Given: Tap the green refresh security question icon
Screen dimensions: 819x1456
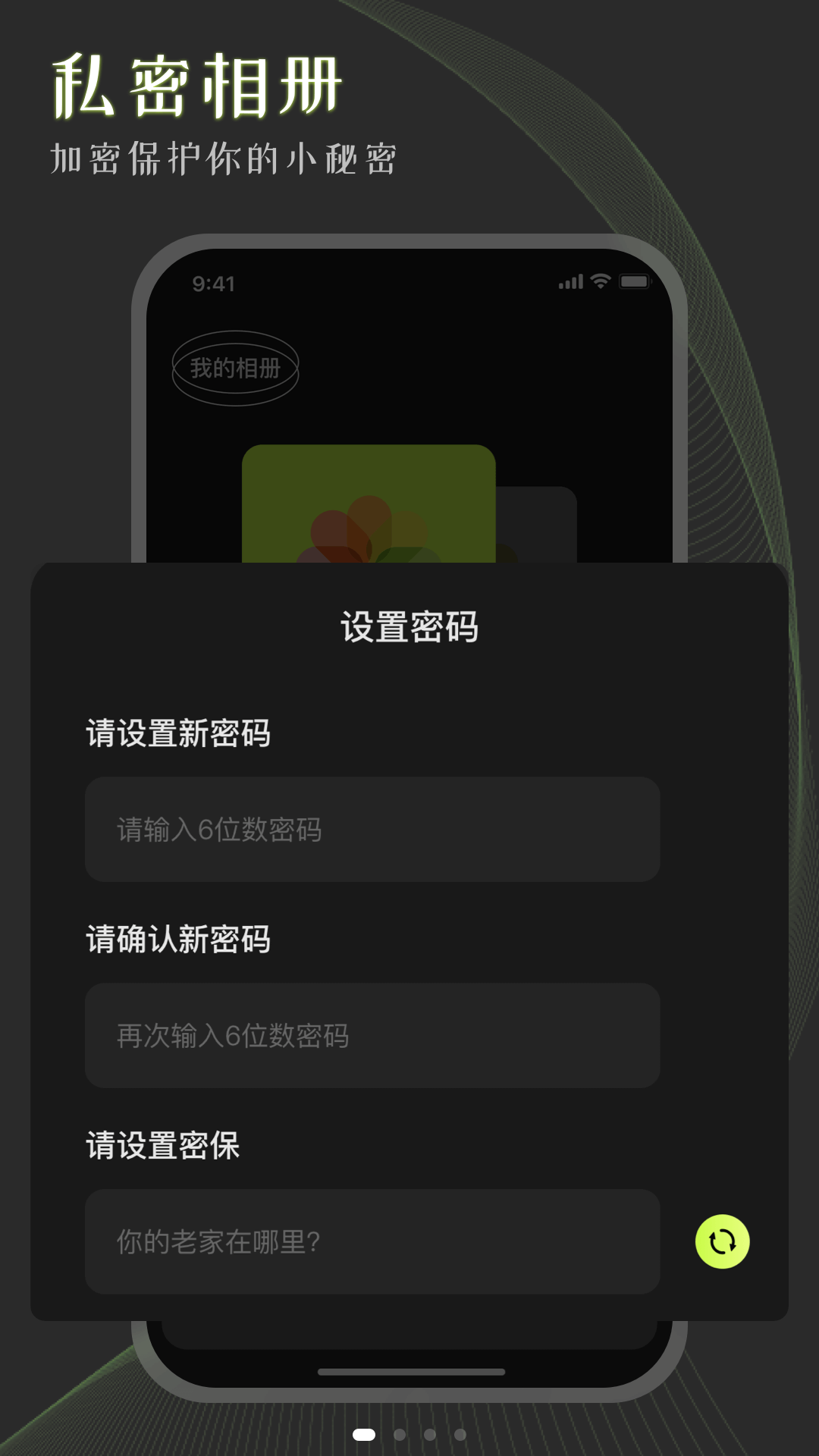Looking at the screenshot, I should (722, 1241).
